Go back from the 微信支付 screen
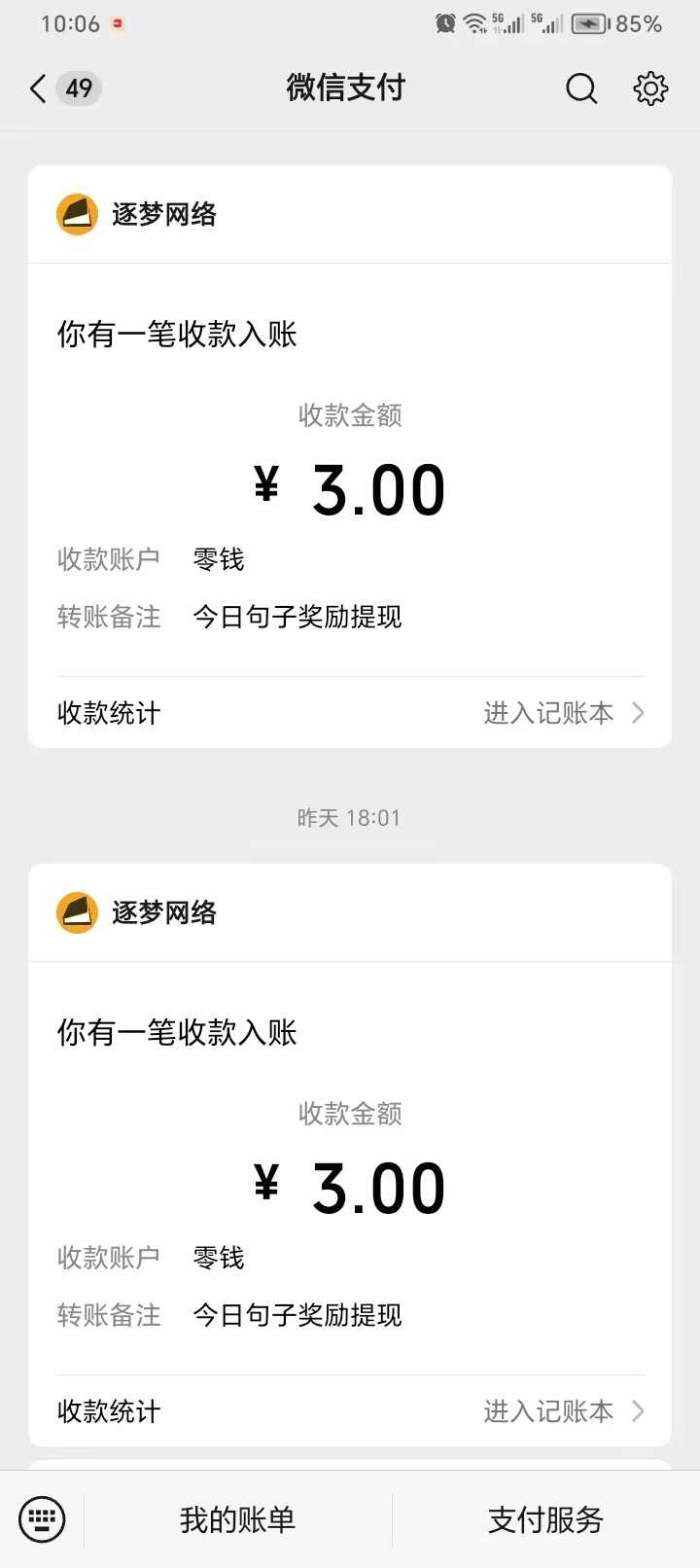The height and width of the screenshot is (1568, 700). (x=39, y=89)
